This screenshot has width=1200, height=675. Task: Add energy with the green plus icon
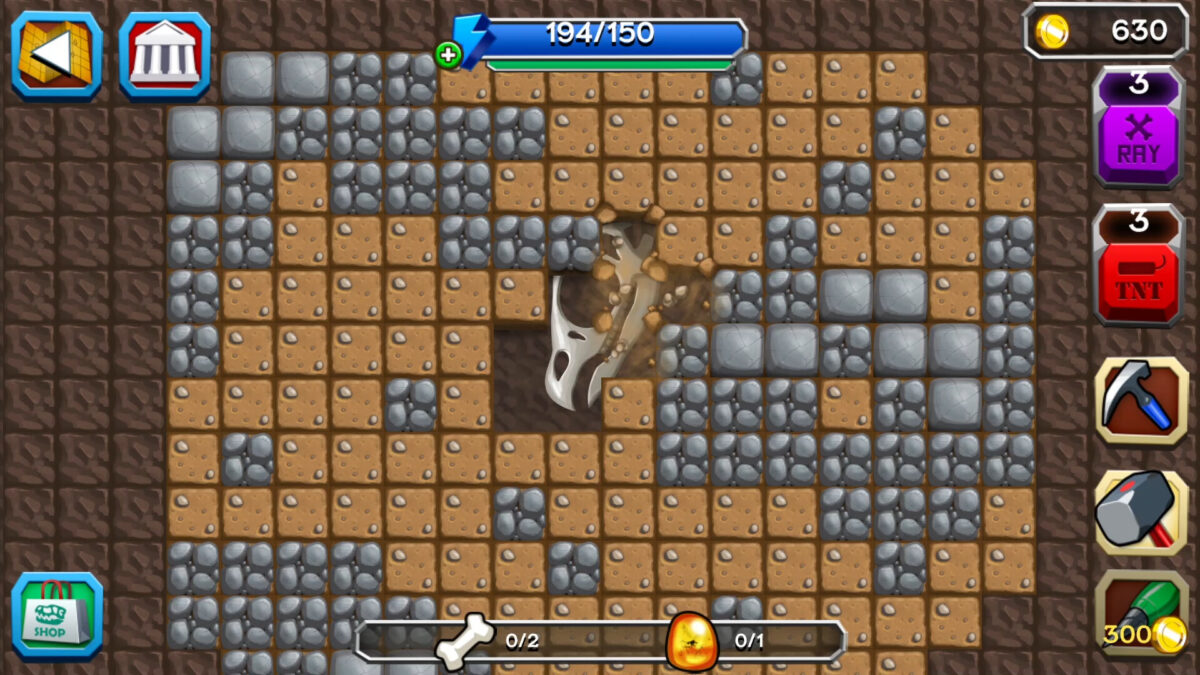(x=448, y=55)
